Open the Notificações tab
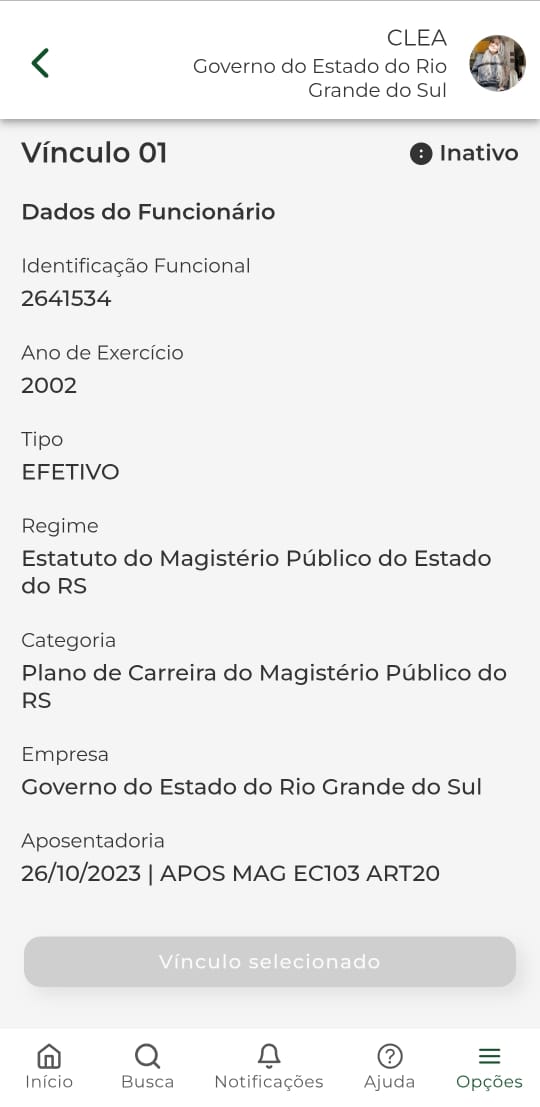 pyautogui.click(x=269, y=1067)
